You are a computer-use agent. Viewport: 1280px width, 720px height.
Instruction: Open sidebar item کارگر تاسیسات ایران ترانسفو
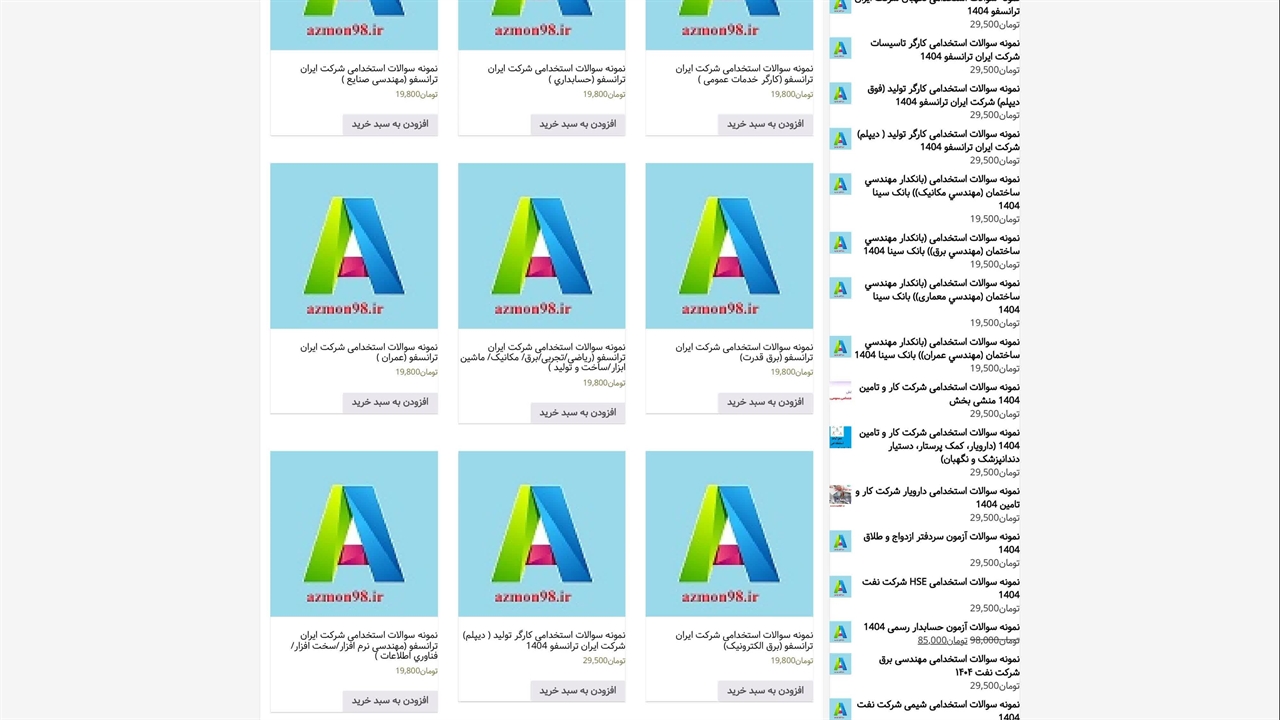tap(944, 50)
